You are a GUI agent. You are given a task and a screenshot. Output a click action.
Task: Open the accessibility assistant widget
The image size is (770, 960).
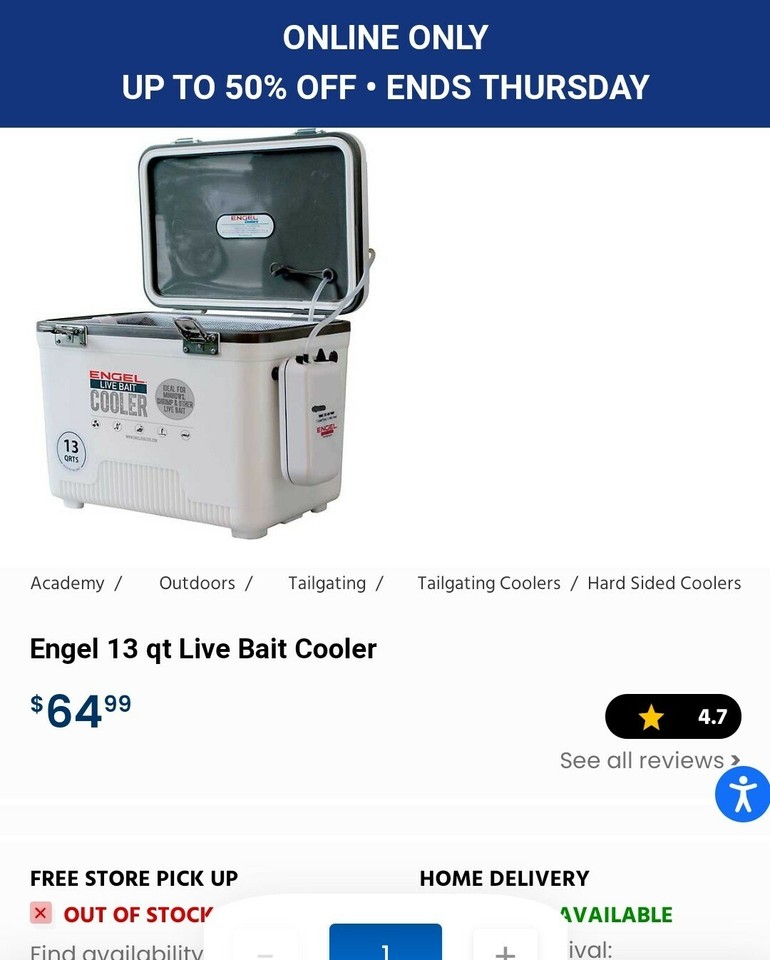(x=741, y=794)
